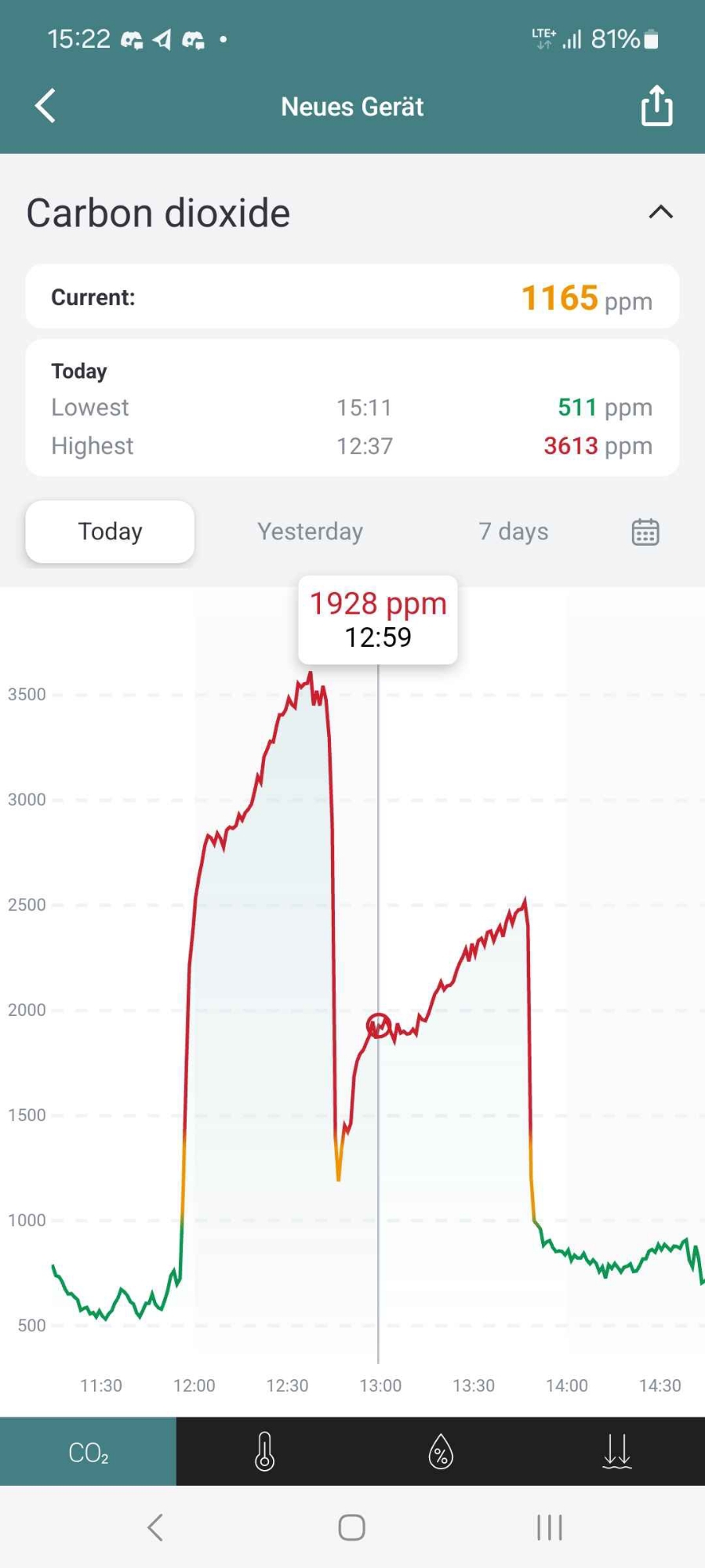Share the device data
705x1568 pixels.
(656, 106)
